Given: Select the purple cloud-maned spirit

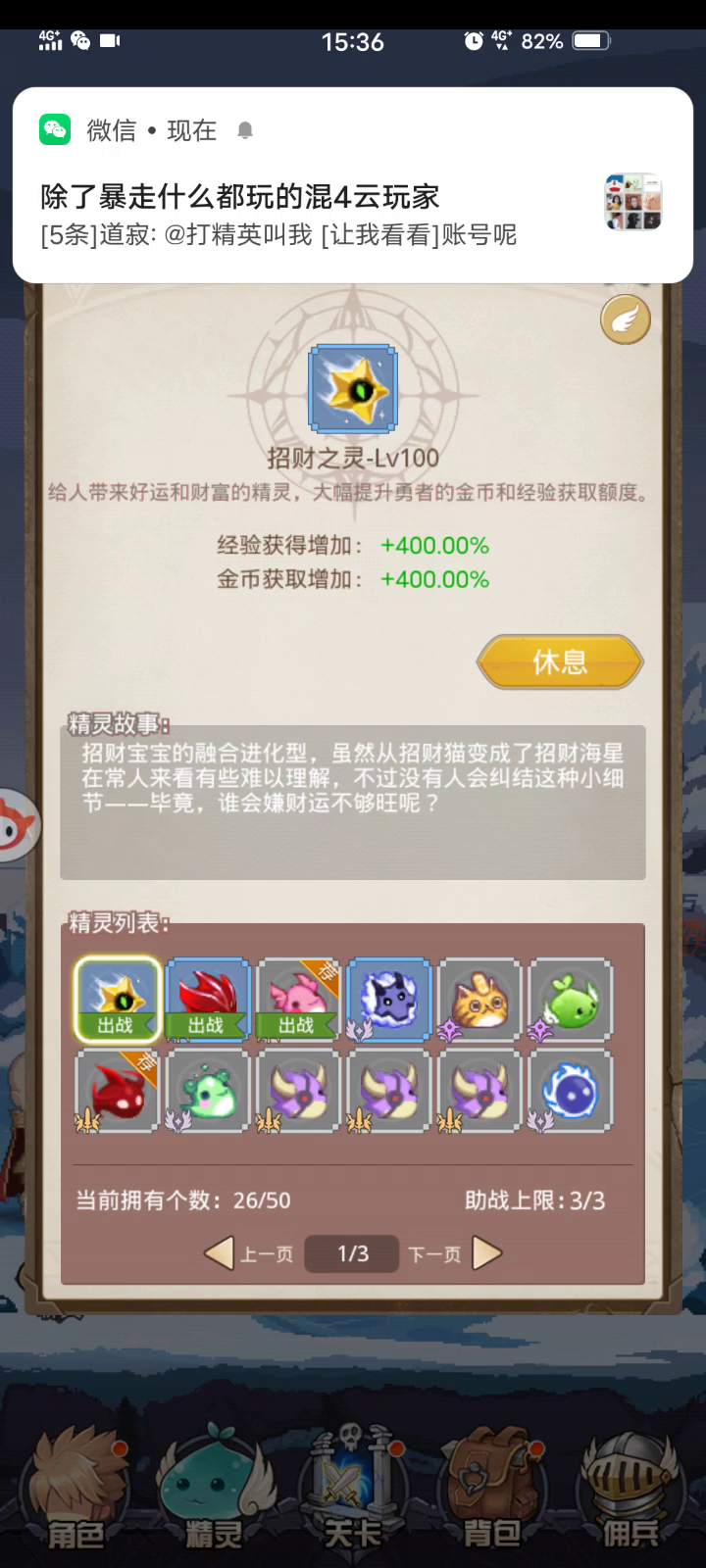Looking at the screenshot, I should (389, 999).
